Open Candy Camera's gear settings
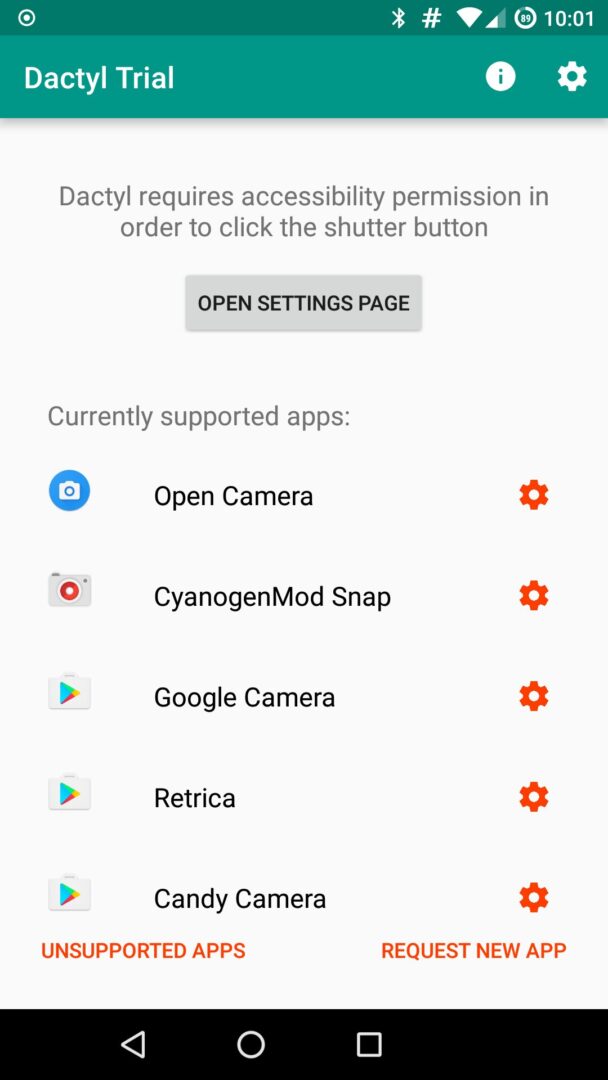 [x=534, y=897]
